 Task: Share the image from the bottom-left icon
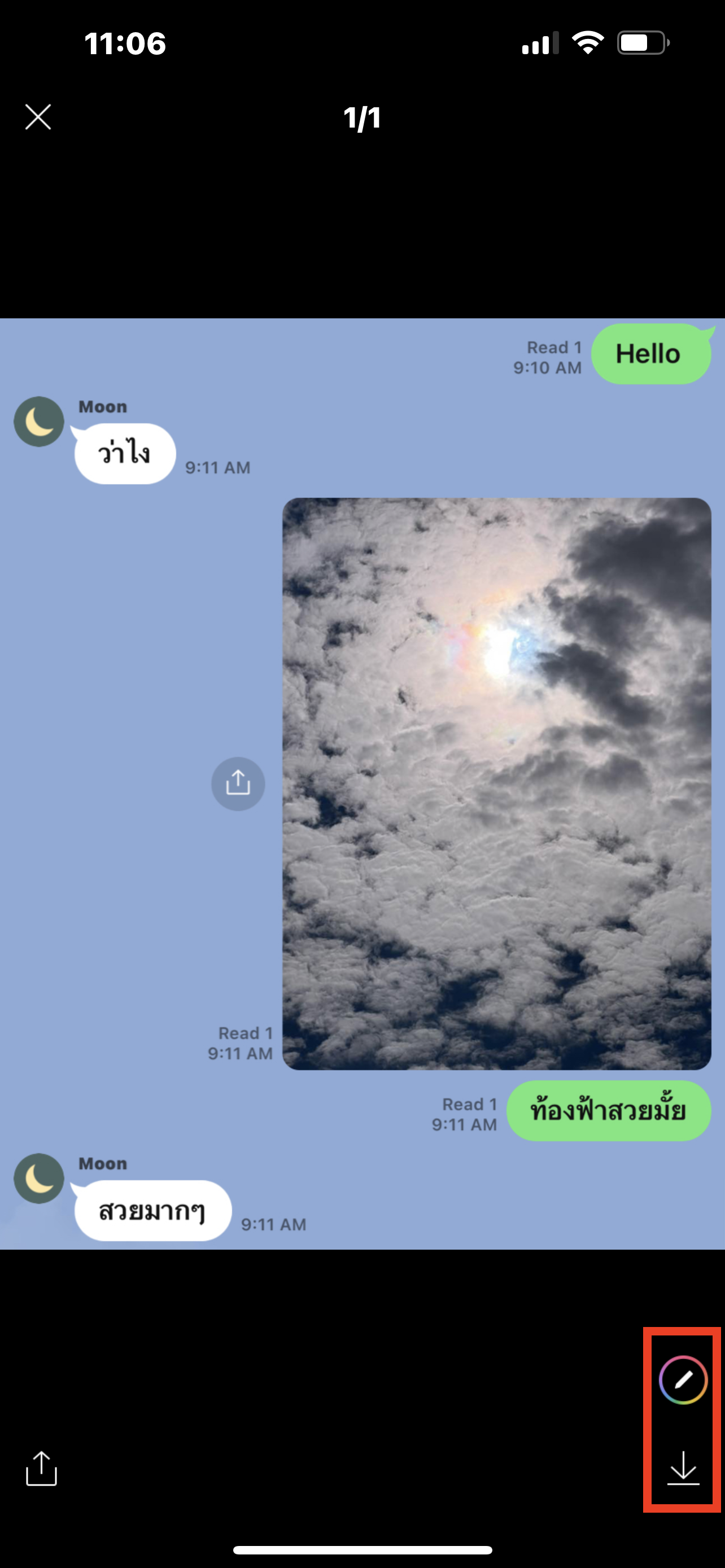(x=41, y=1469)
